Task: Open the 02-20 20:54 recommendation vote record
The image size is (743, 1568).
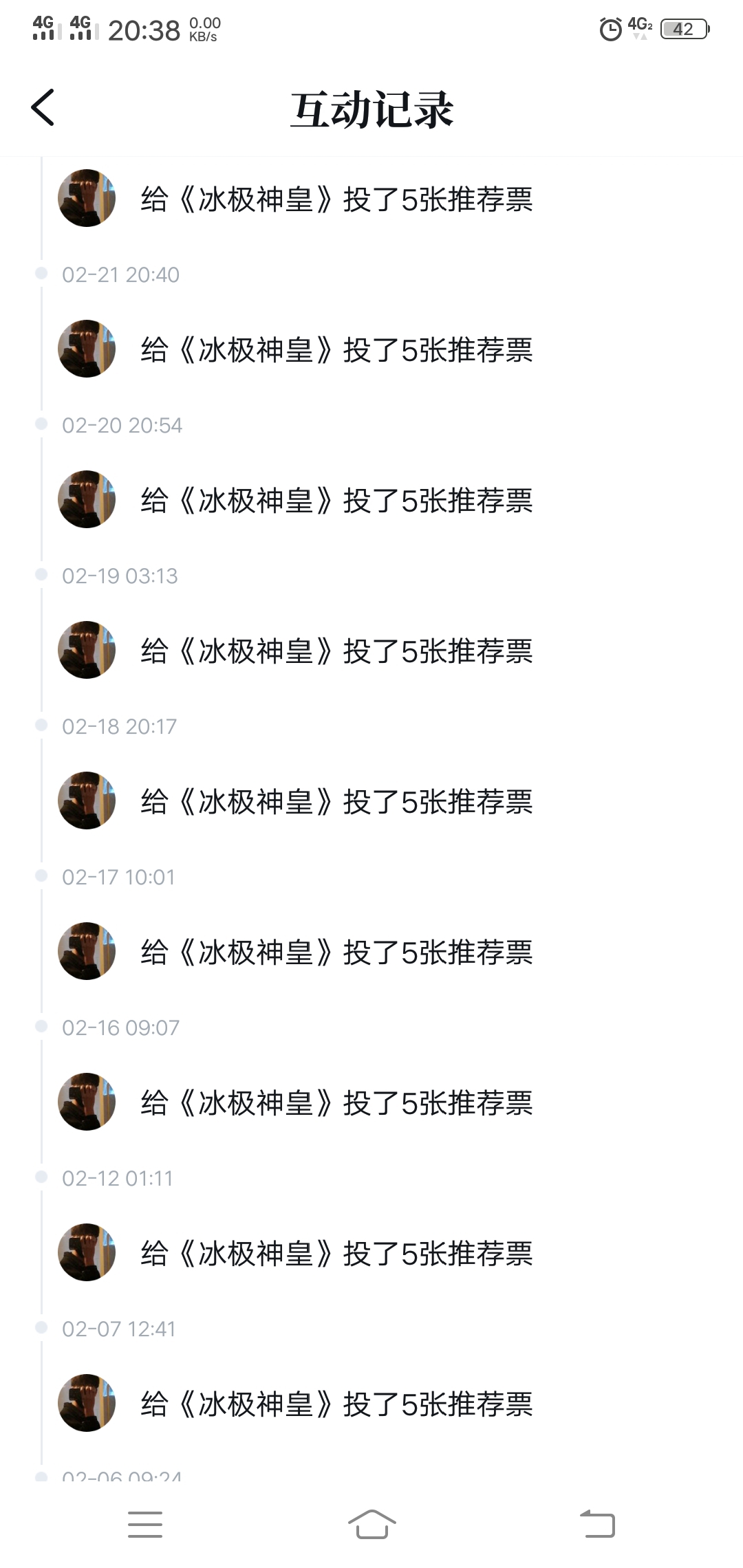Action: (x=336, y=501)
